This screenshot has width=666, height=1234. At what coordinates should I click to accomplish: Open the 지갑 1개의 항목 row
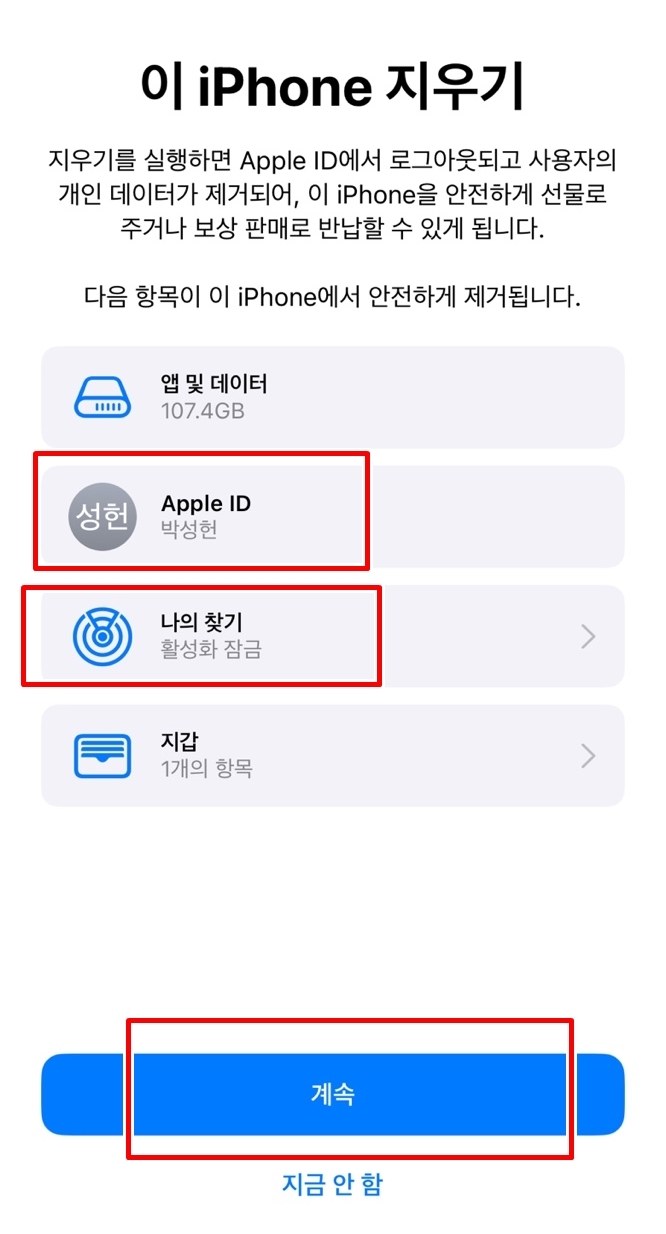coord(333,755)
